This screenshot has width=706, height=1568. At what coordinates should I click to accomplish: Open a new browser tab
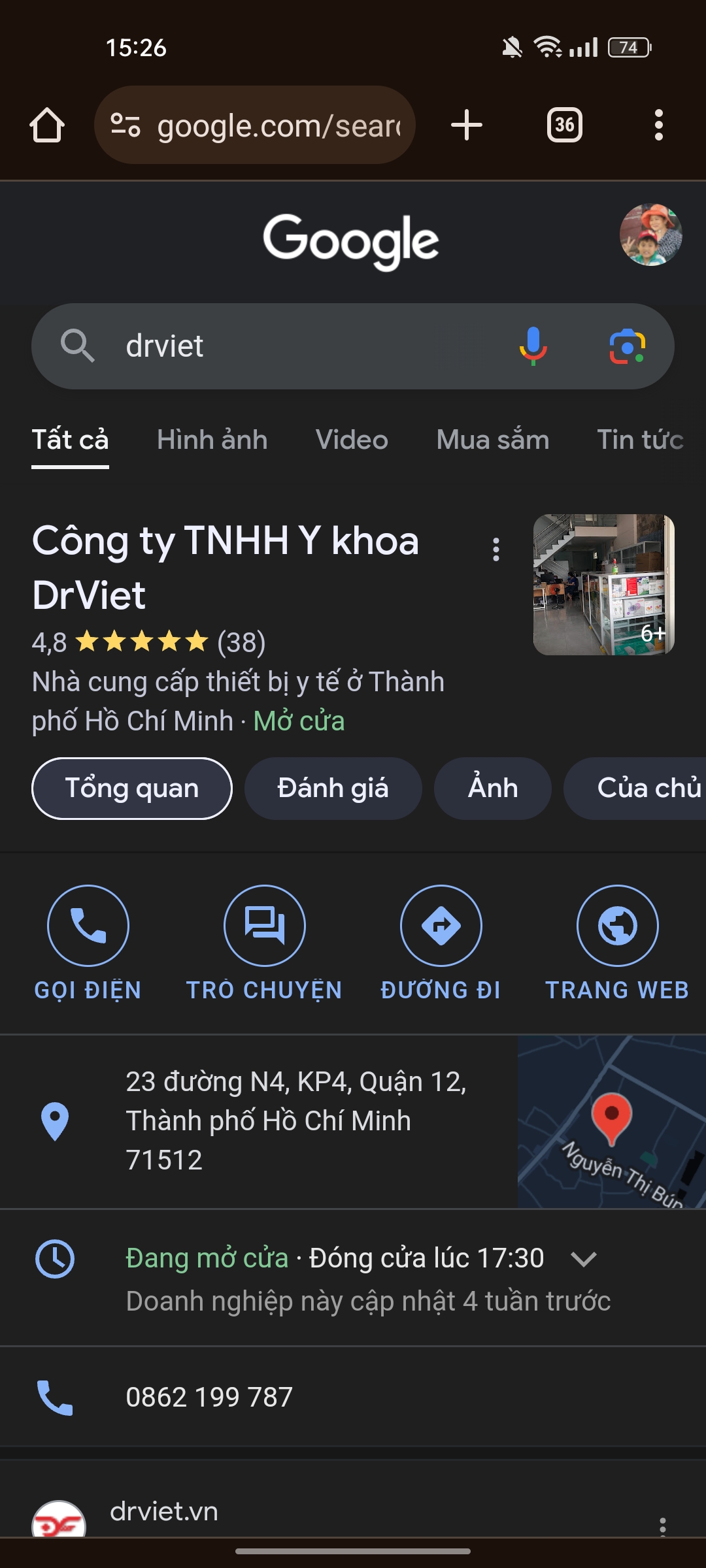[x=467, y=125]
